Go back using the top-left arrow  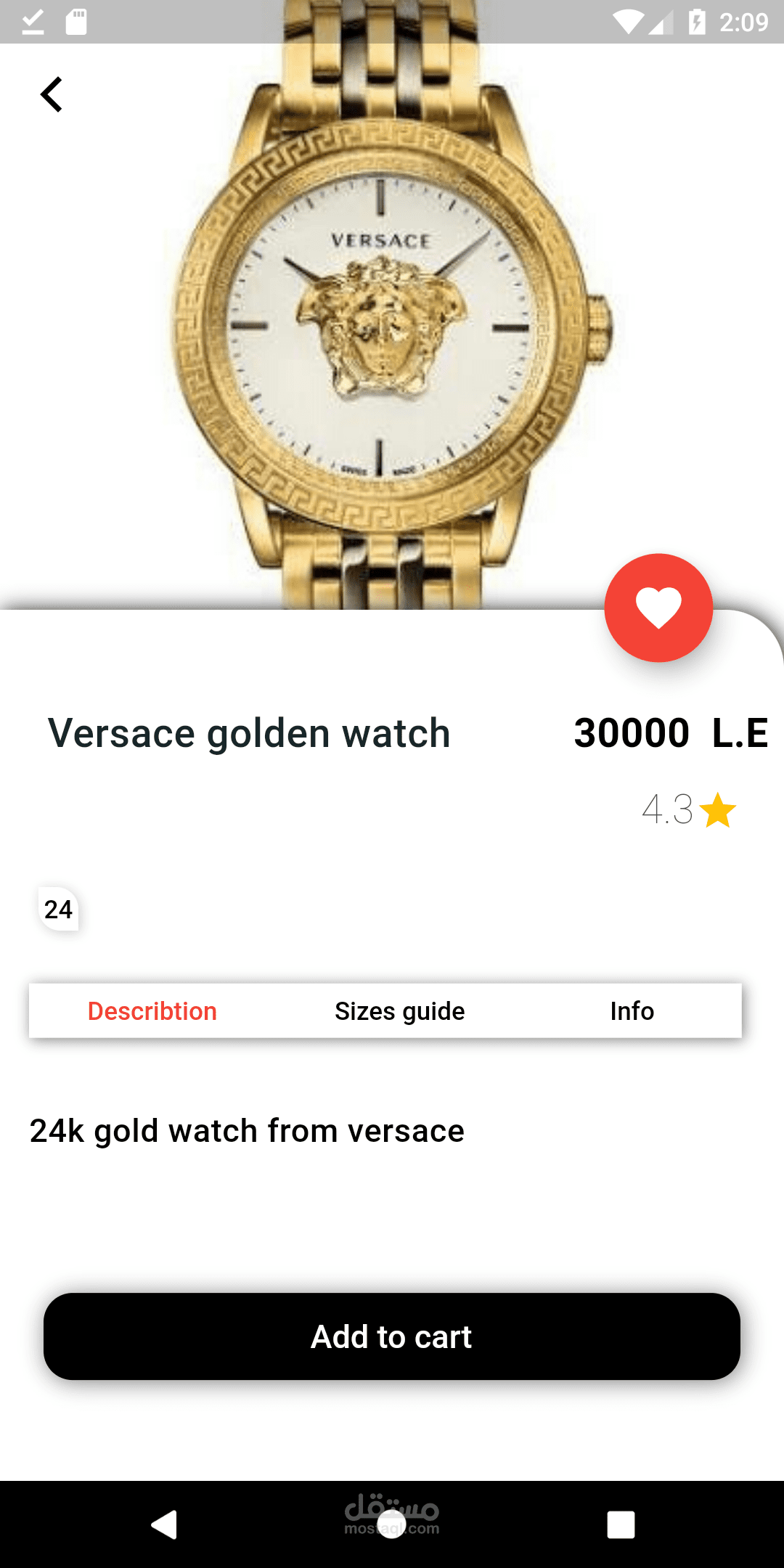point(51,94)
